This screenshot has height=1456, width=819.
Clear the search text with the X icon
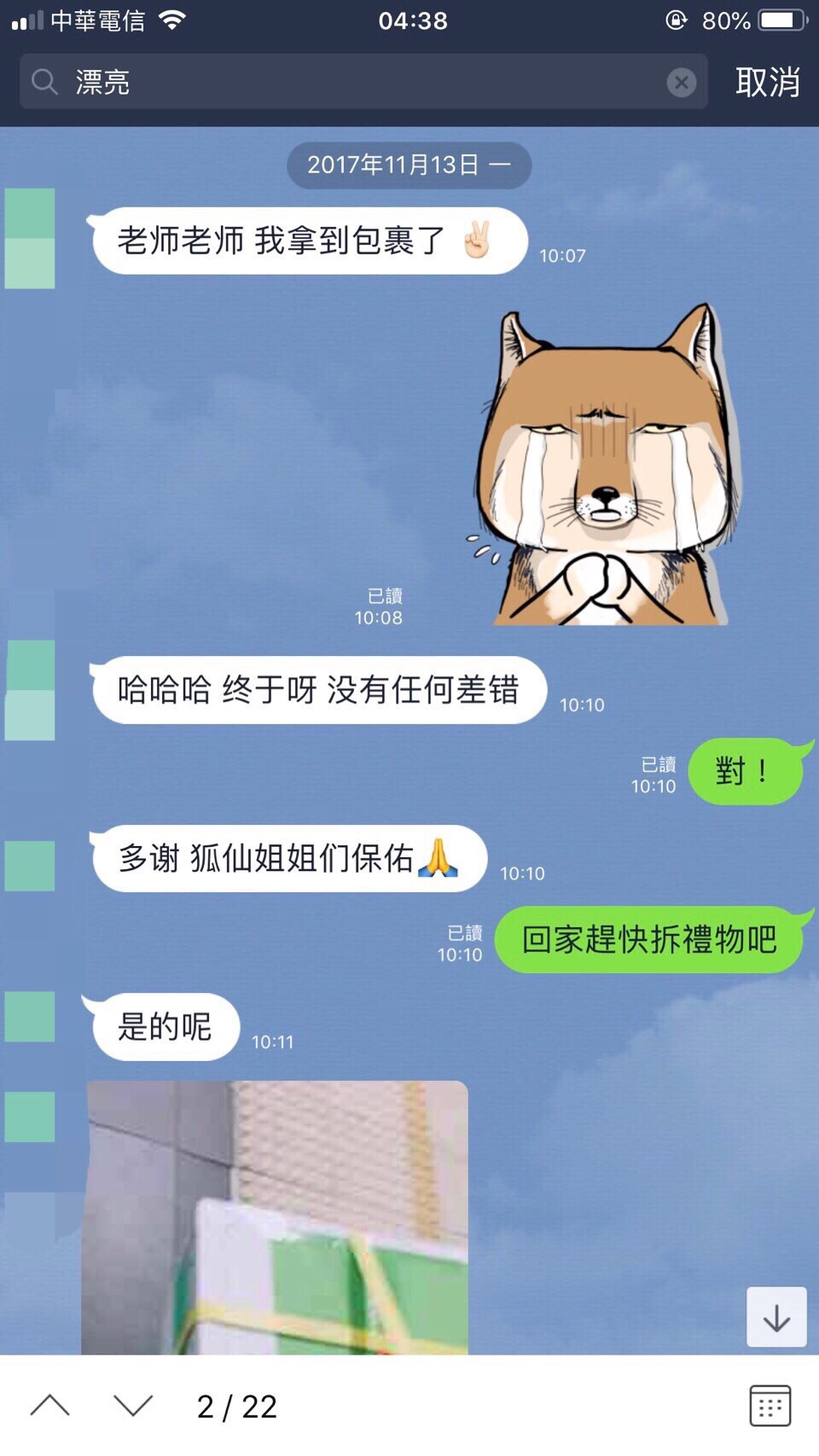point(681,83)
